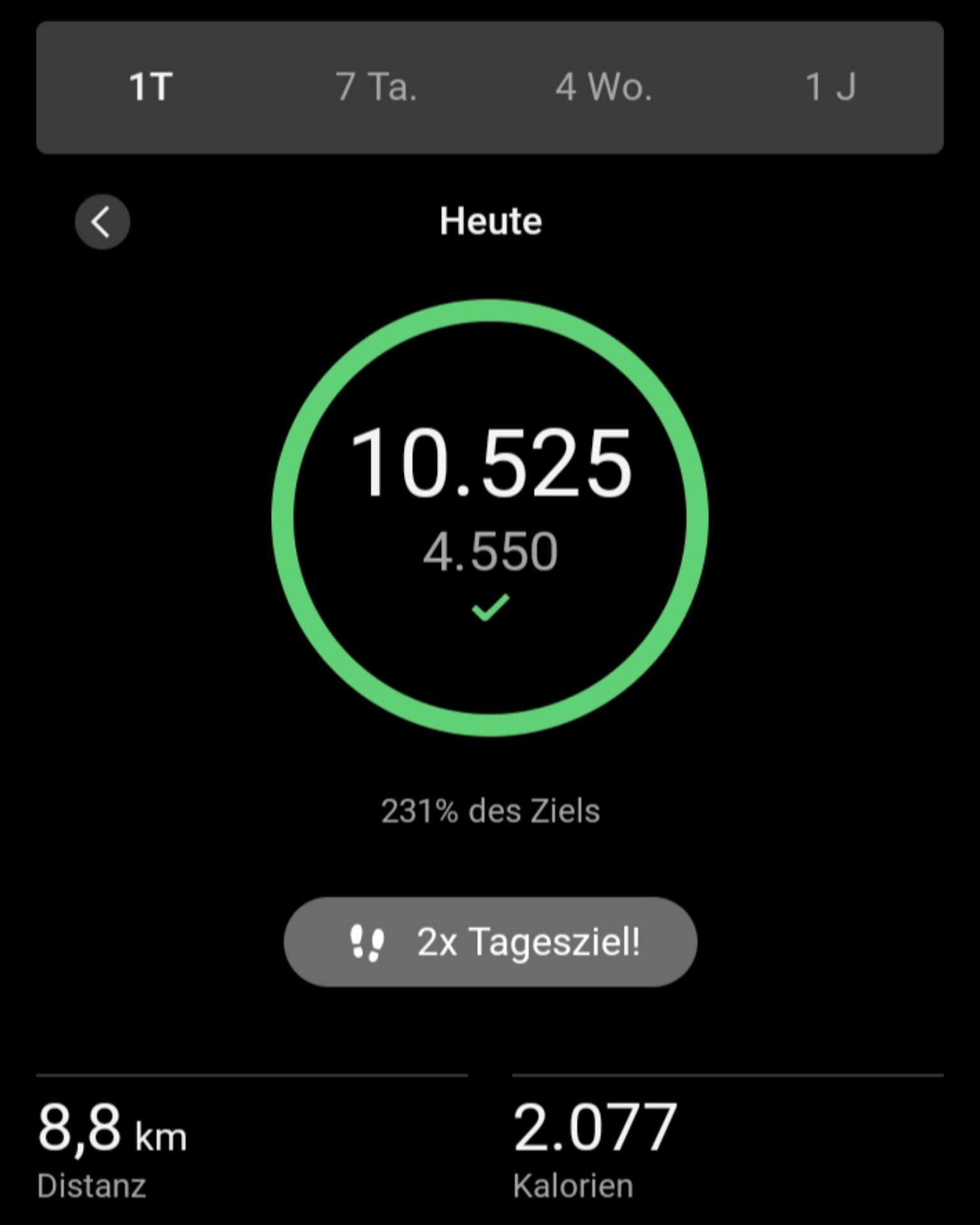
Task: Switch to the 1T day view
Action: [x=151, y=87]
